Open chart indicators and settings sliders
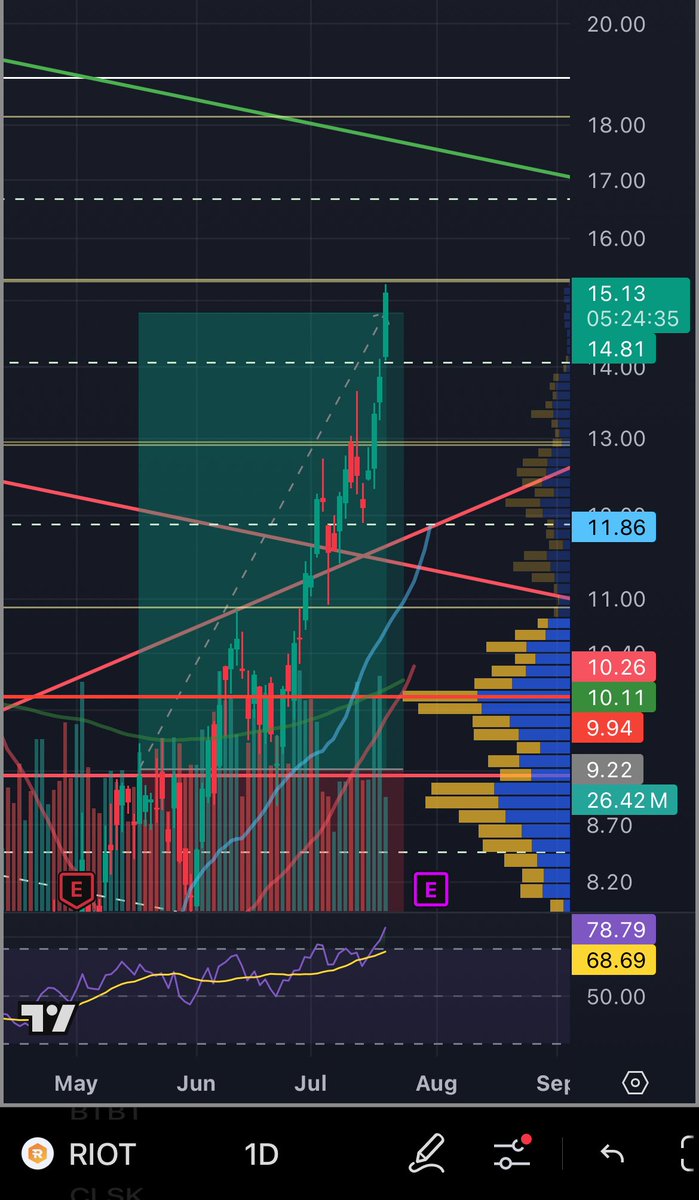The height and width of the screenshot is (1200, 699). [x=512, y=1155]
